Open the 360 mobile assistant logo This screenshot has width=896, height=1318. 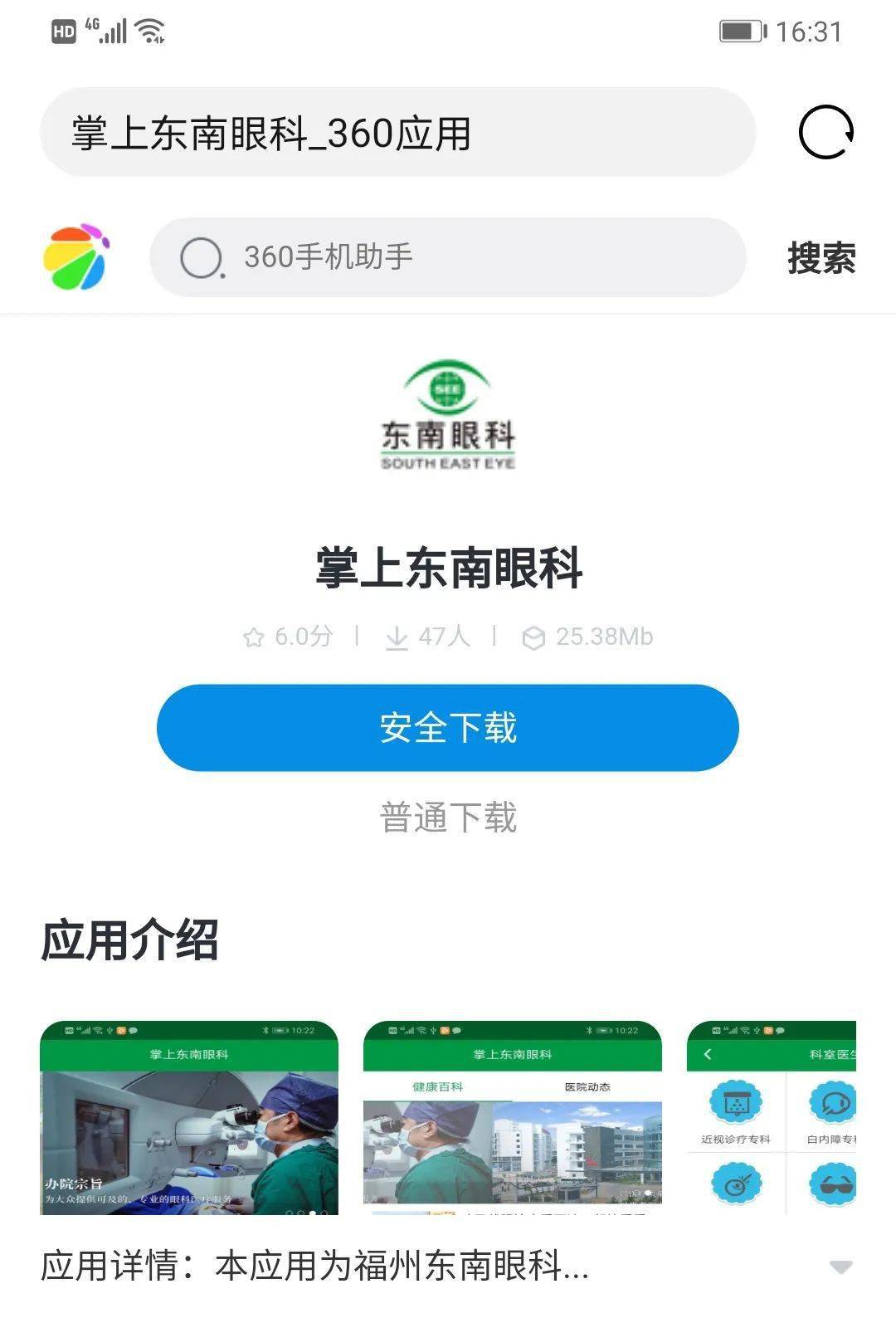pos(75,256)
